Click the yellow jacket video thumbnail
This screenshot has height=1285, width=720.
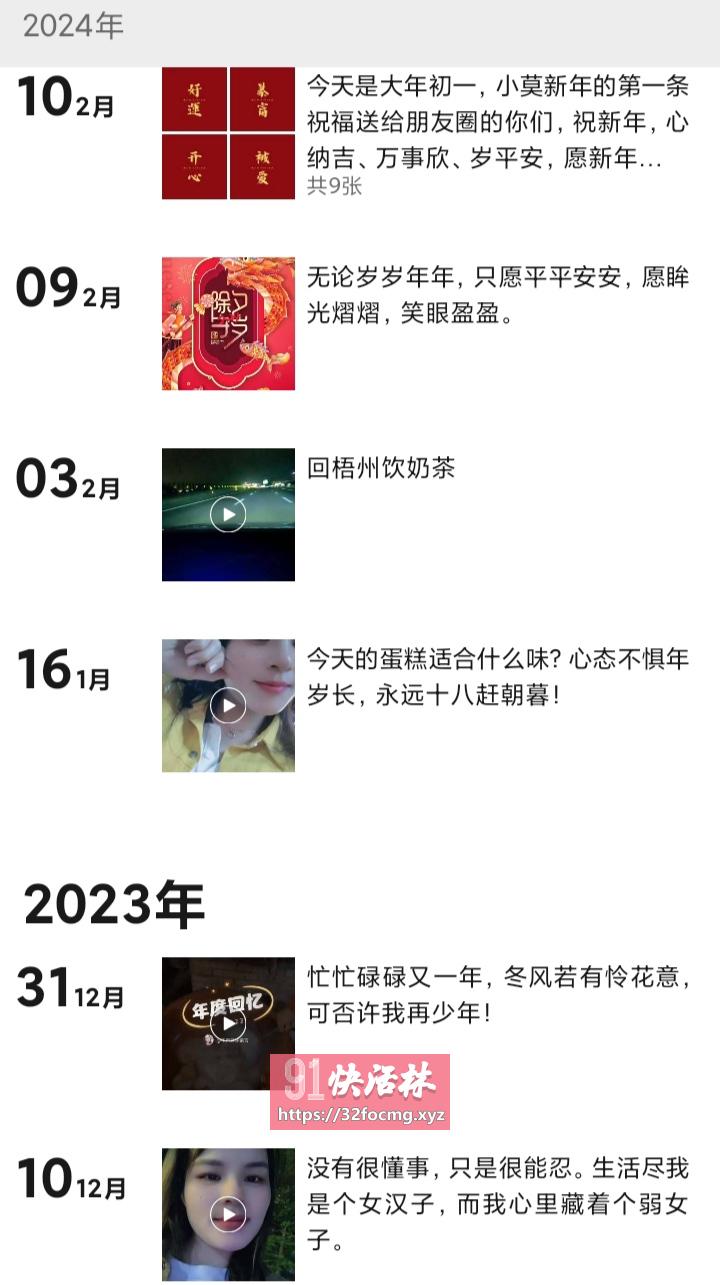tap(228, 703)
